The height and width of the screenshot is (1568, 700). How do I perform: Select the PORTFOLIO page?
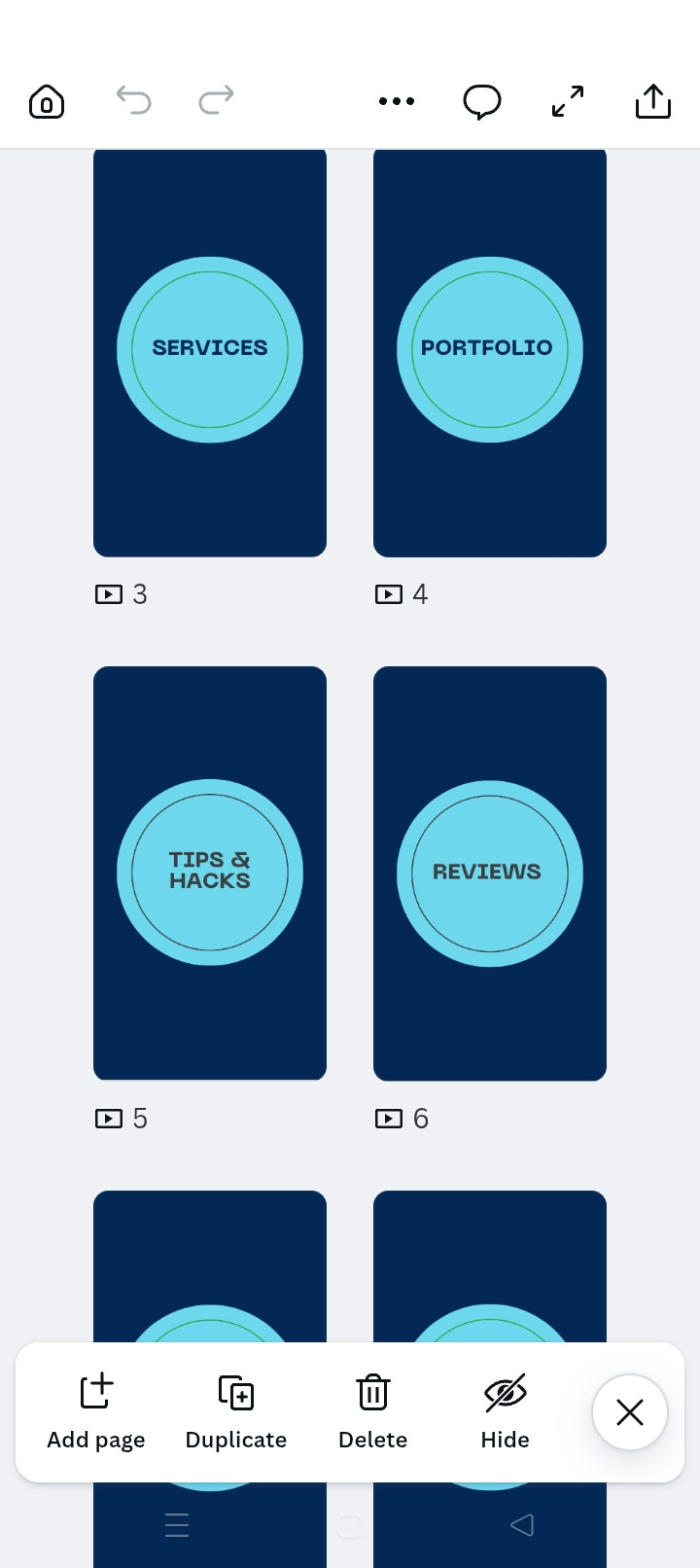(x=490, y=350)
